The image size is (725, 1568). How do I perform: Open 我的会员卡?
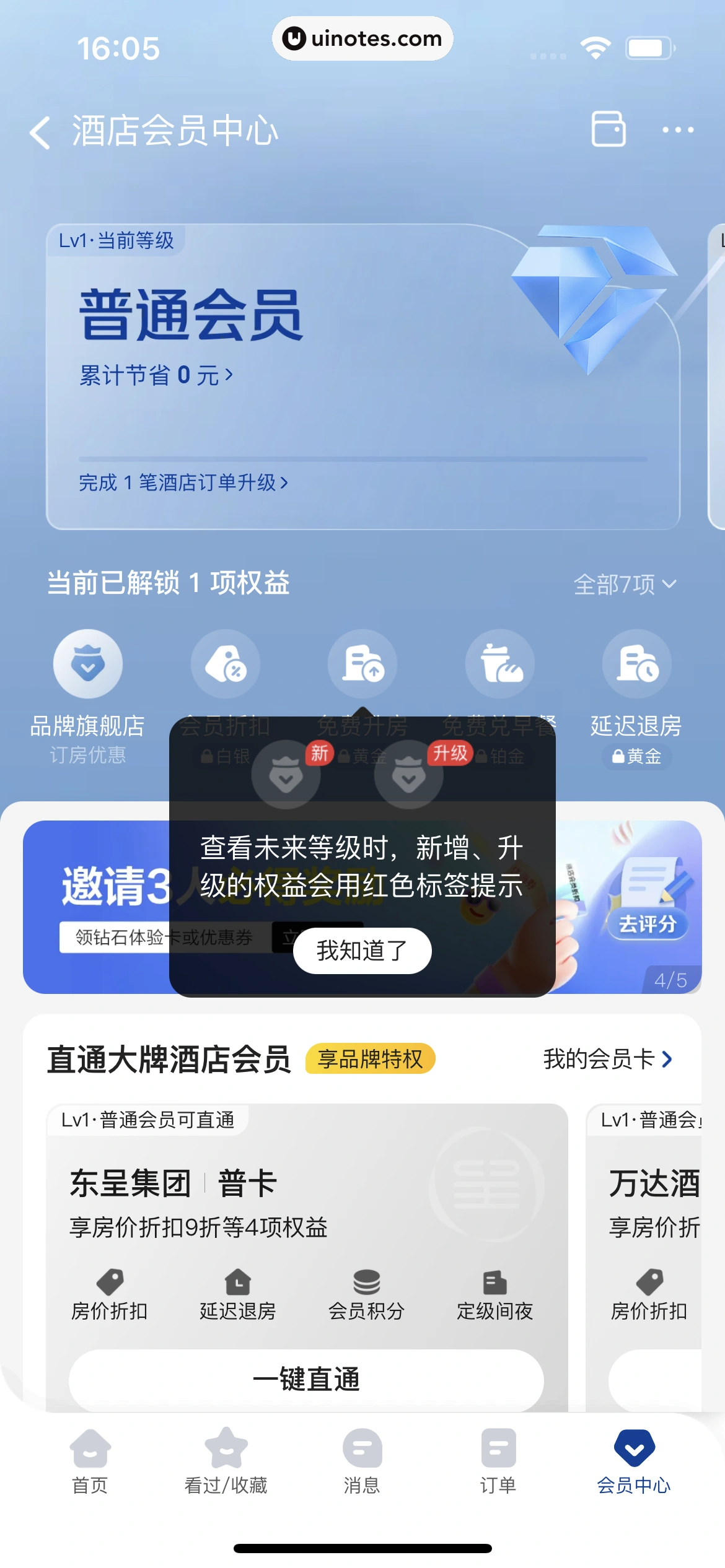pos(607,1059)
